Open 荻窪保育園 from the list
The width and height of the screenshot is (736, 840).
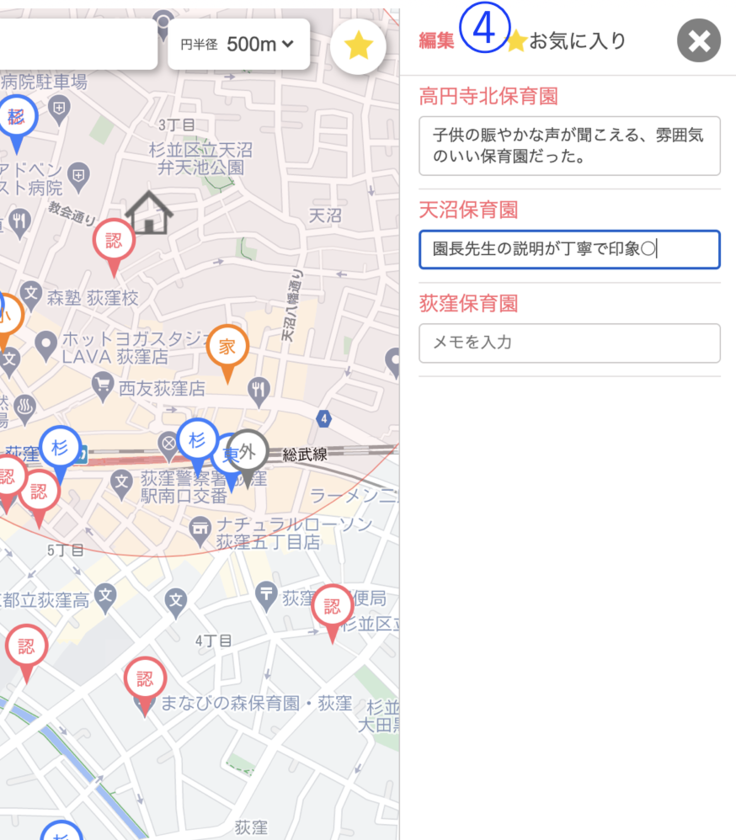pyautogui.click(x=468, y=303)
